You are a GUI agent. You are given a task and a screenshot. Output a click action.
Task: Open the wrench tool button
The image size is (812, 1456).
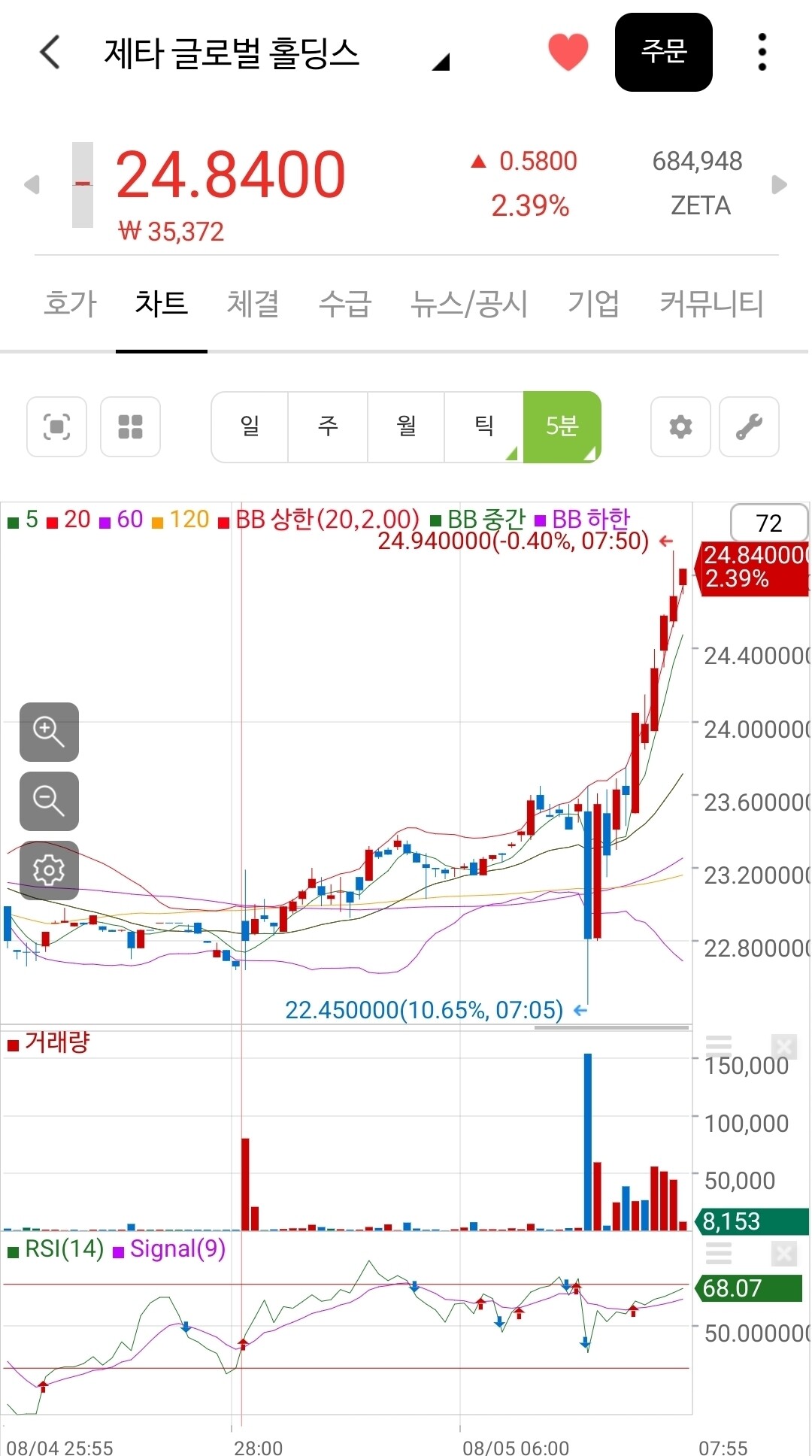(x=749, y=427)
